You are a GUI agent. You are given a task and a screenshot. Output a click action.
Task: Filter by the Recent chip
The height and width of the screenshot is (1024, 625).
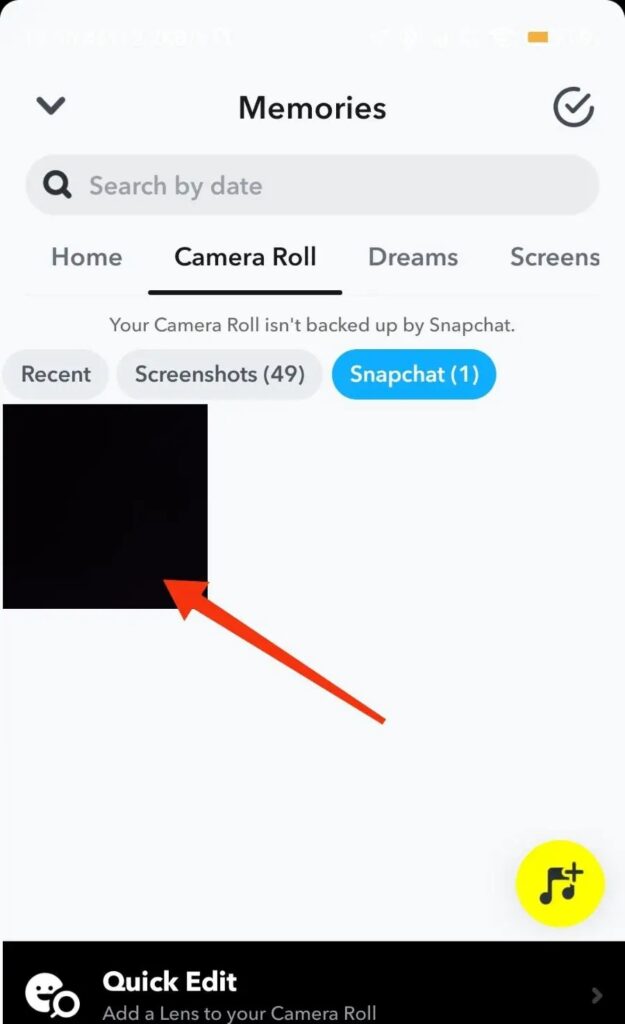tap(56, 375)
